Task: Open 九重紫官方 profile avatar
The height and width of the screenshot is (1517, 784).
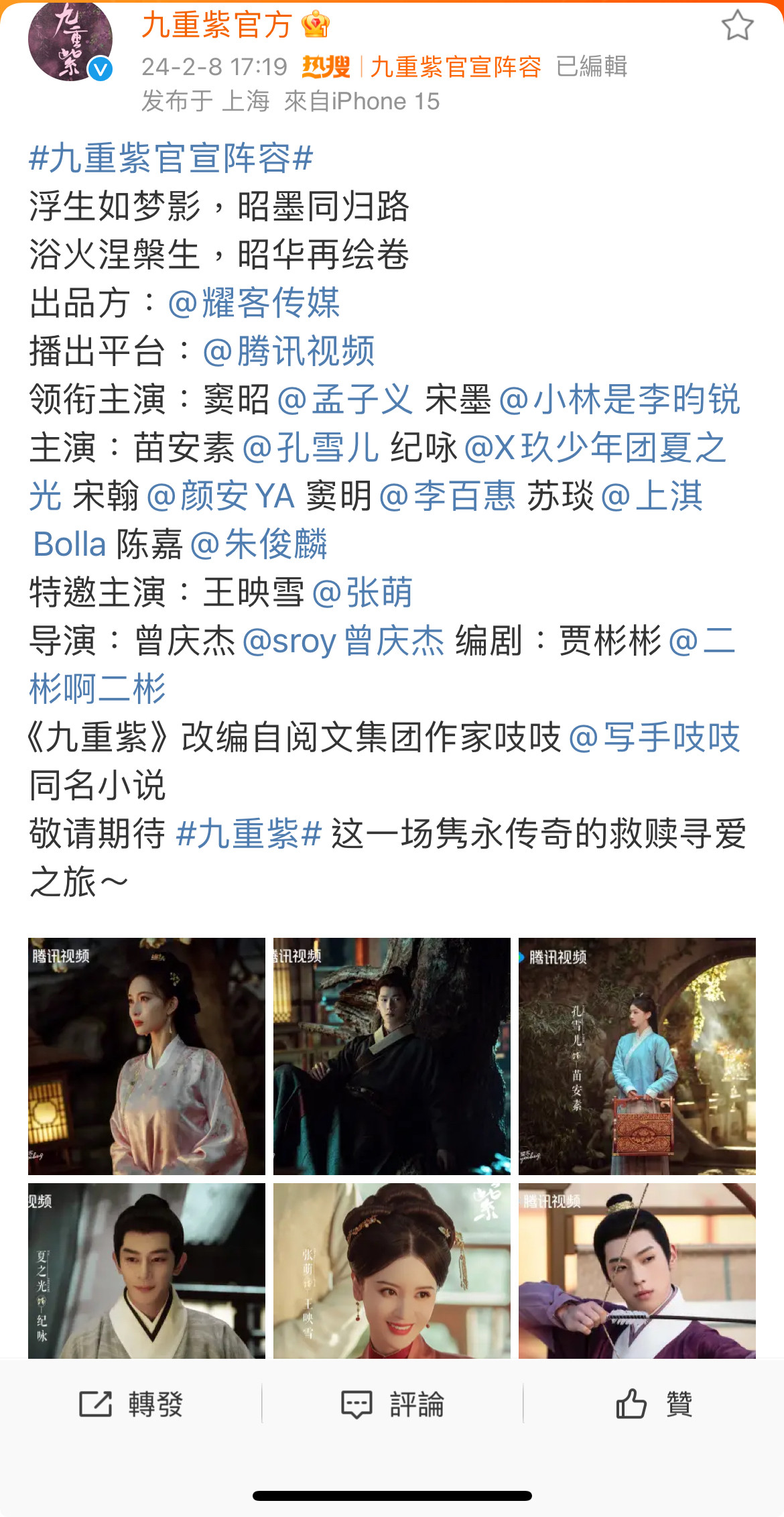Action: point(70,41)
